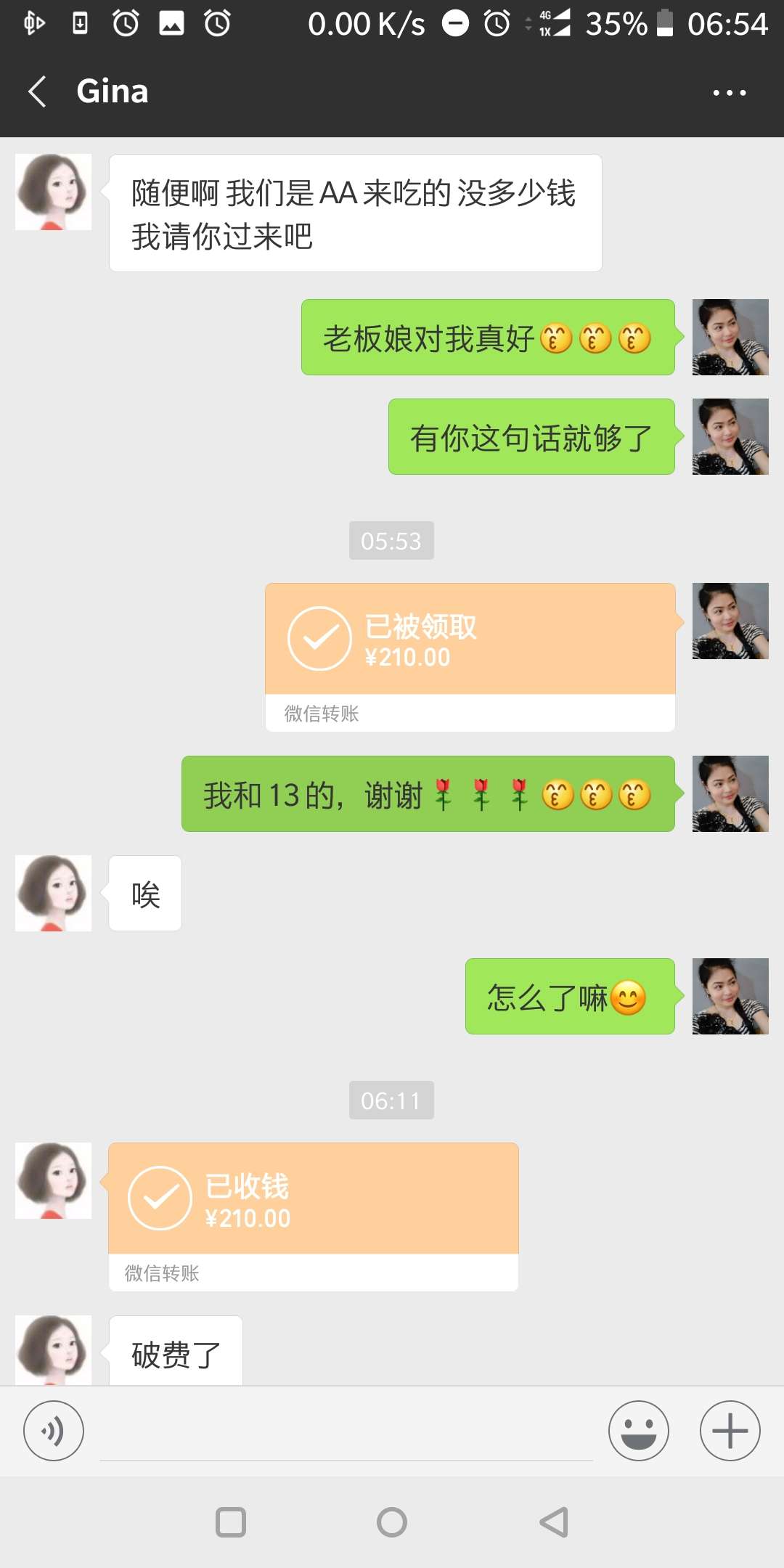Open the plus attachment menu icon
This screenshot has height=1568, width=784.
[x=728, y=1431]
